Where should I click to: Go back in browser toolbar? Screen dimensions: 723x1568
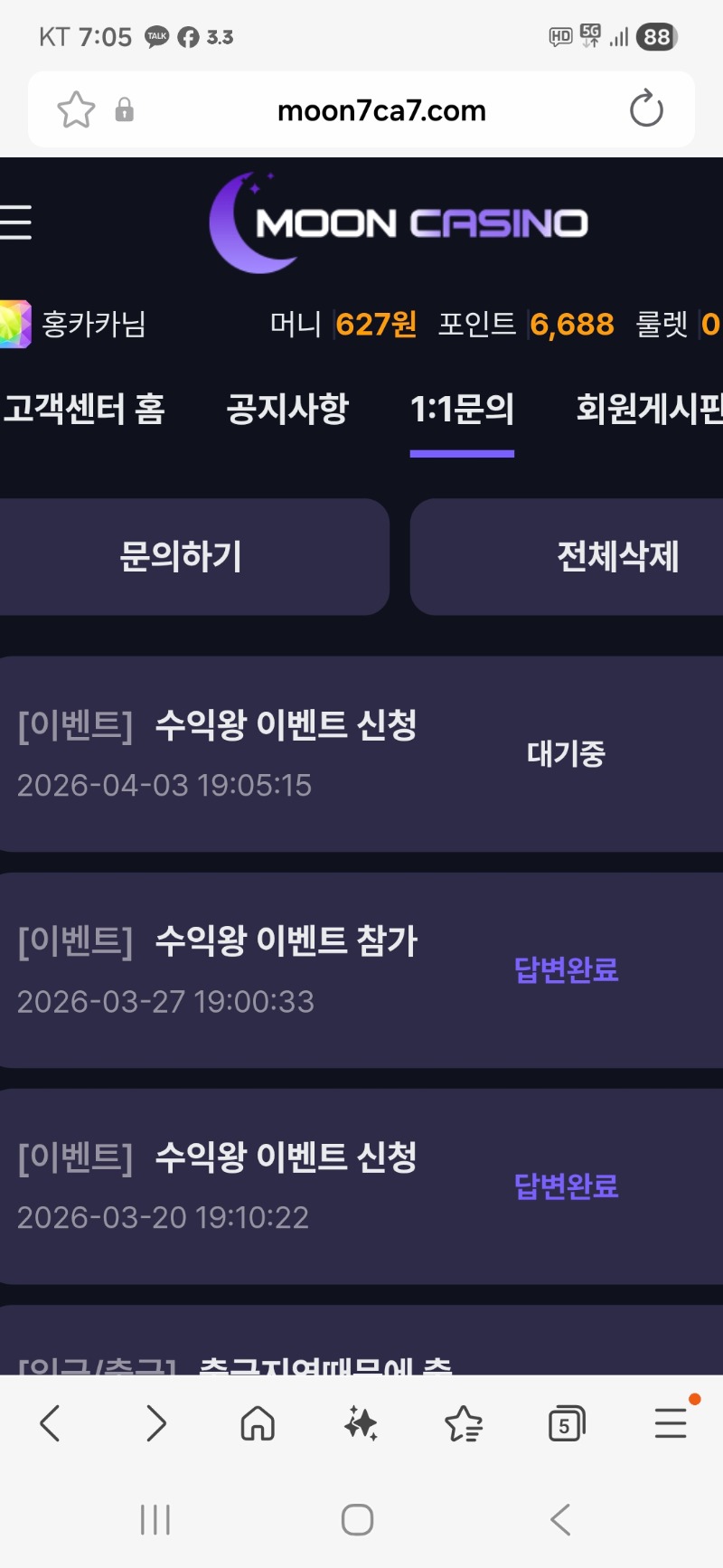51,1423
